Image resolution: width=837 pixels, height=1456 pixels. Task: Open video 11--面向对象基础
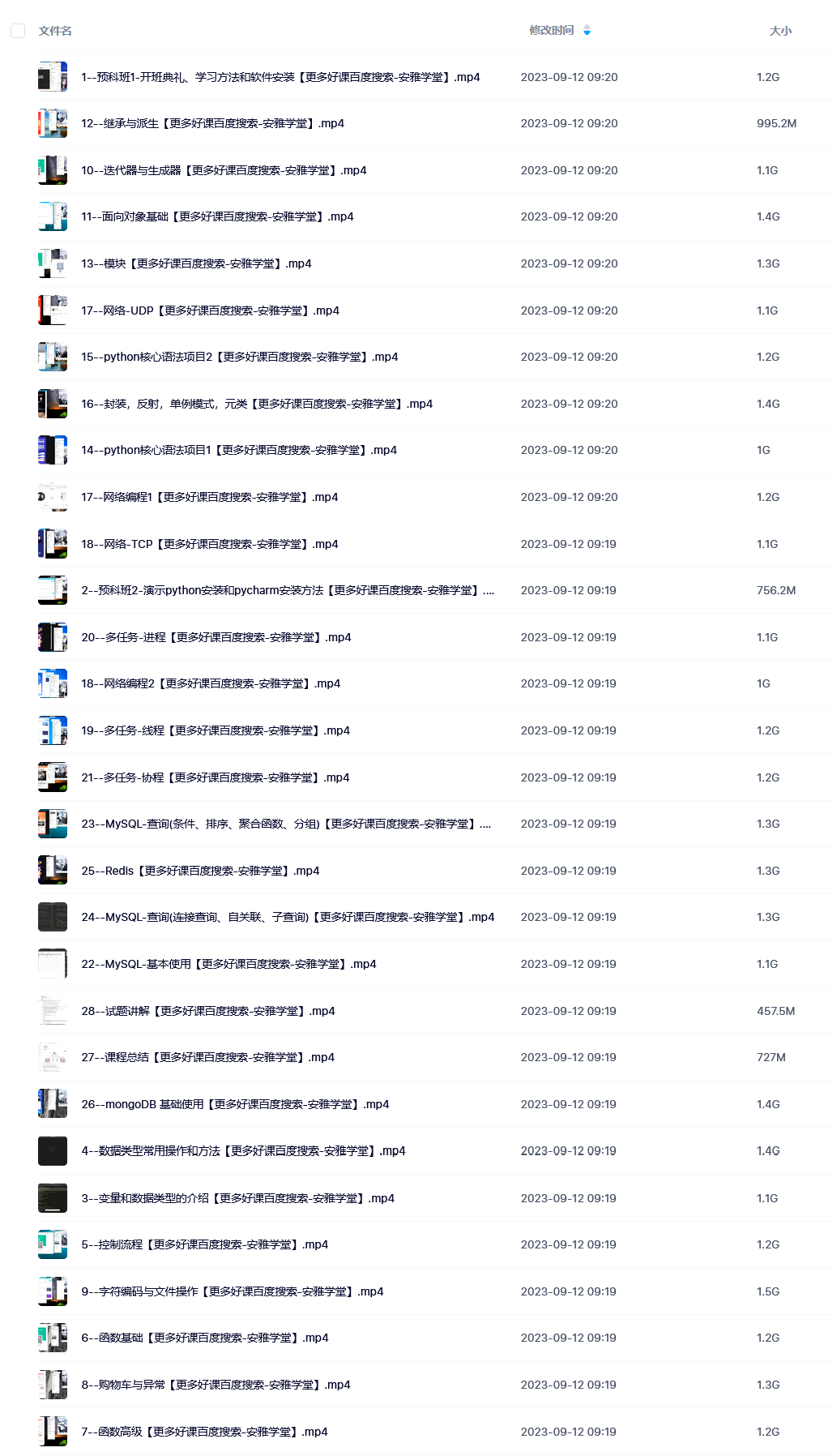click(x=217, y=216)
